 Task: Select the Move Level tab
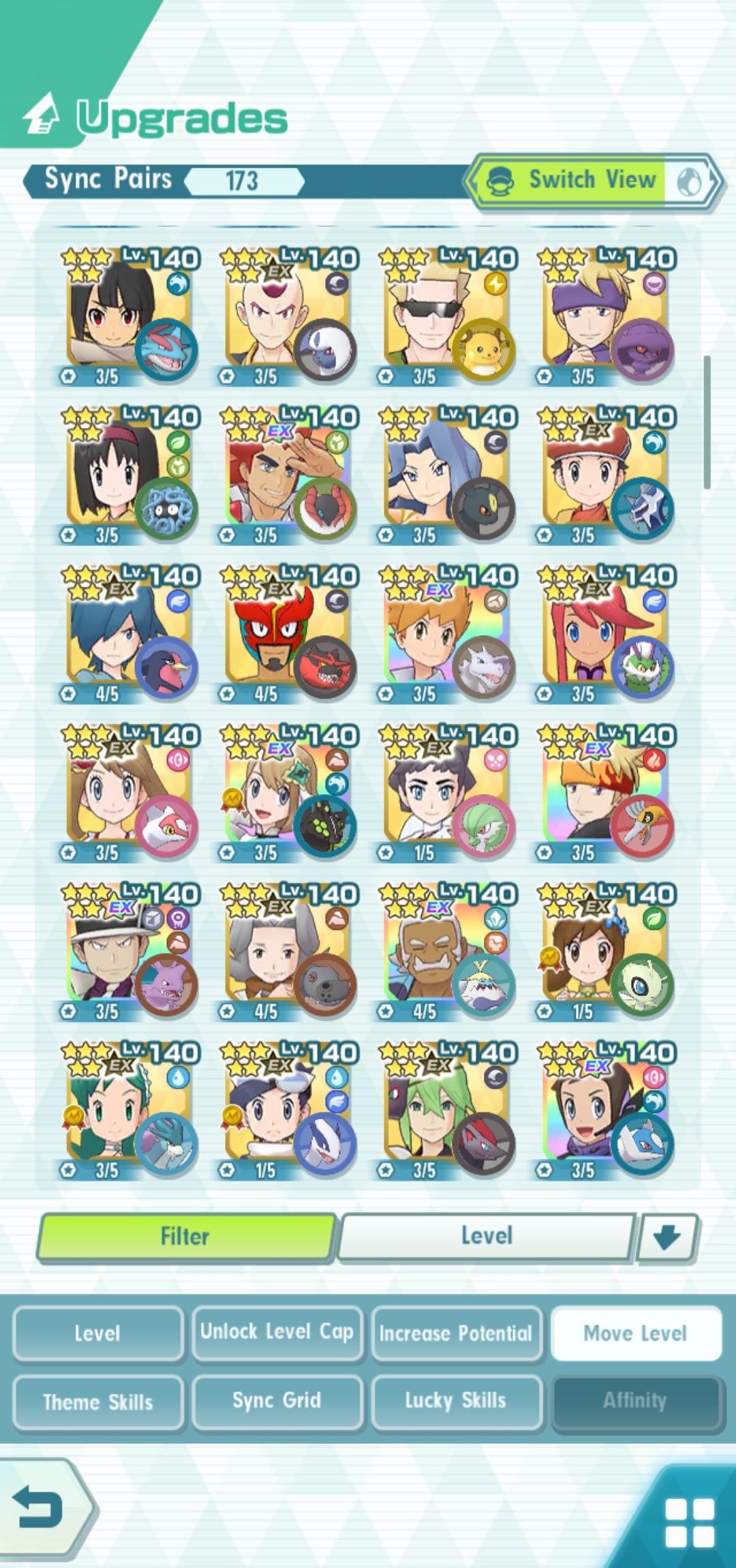(x=635, y=1333)
